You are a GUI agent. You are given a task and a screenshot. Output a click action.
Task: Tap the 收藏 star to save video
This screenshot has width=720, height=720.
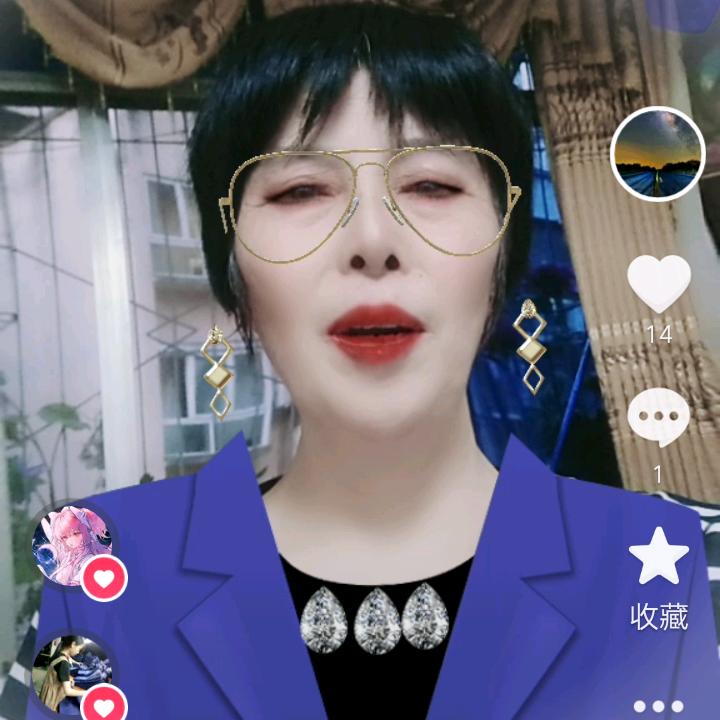coord(658,558)
